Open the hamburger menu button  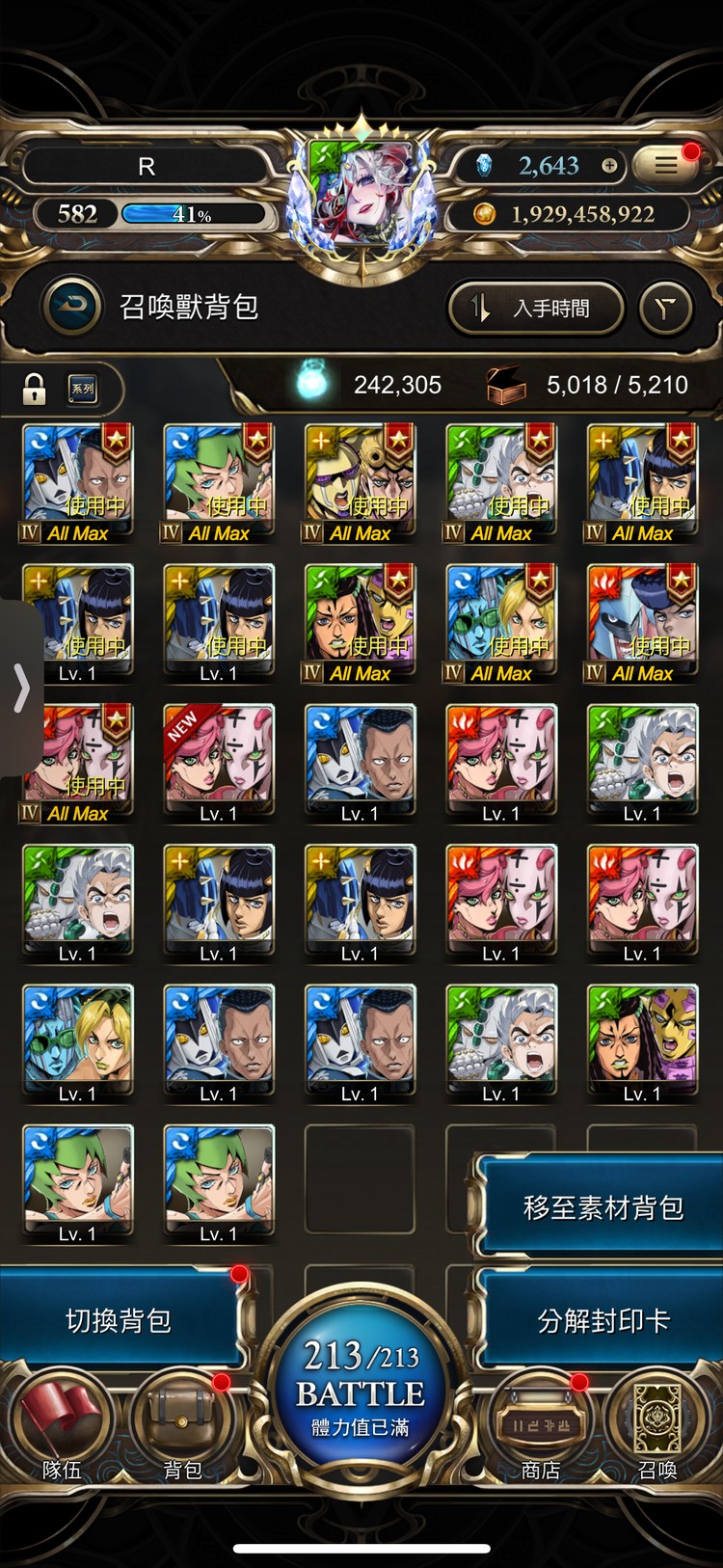coord(665,166)
